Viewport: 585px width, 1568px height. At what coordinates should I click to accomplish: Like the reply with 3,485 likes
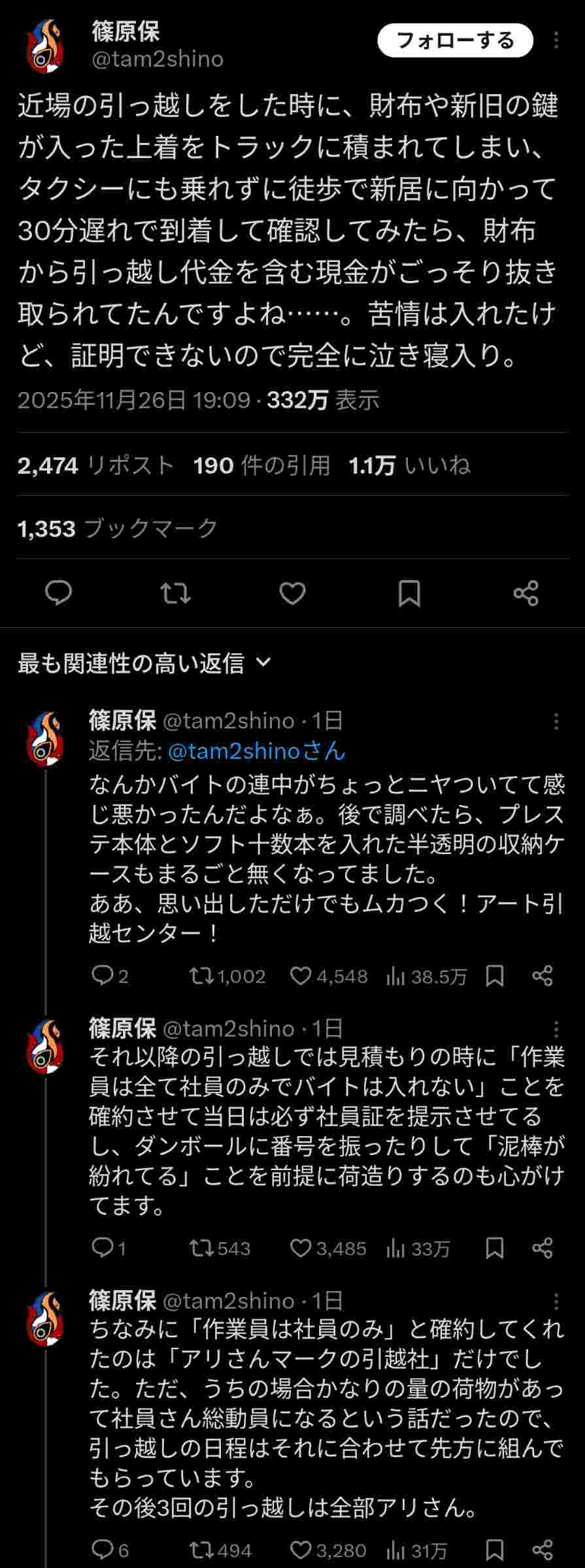[301, 1249]
